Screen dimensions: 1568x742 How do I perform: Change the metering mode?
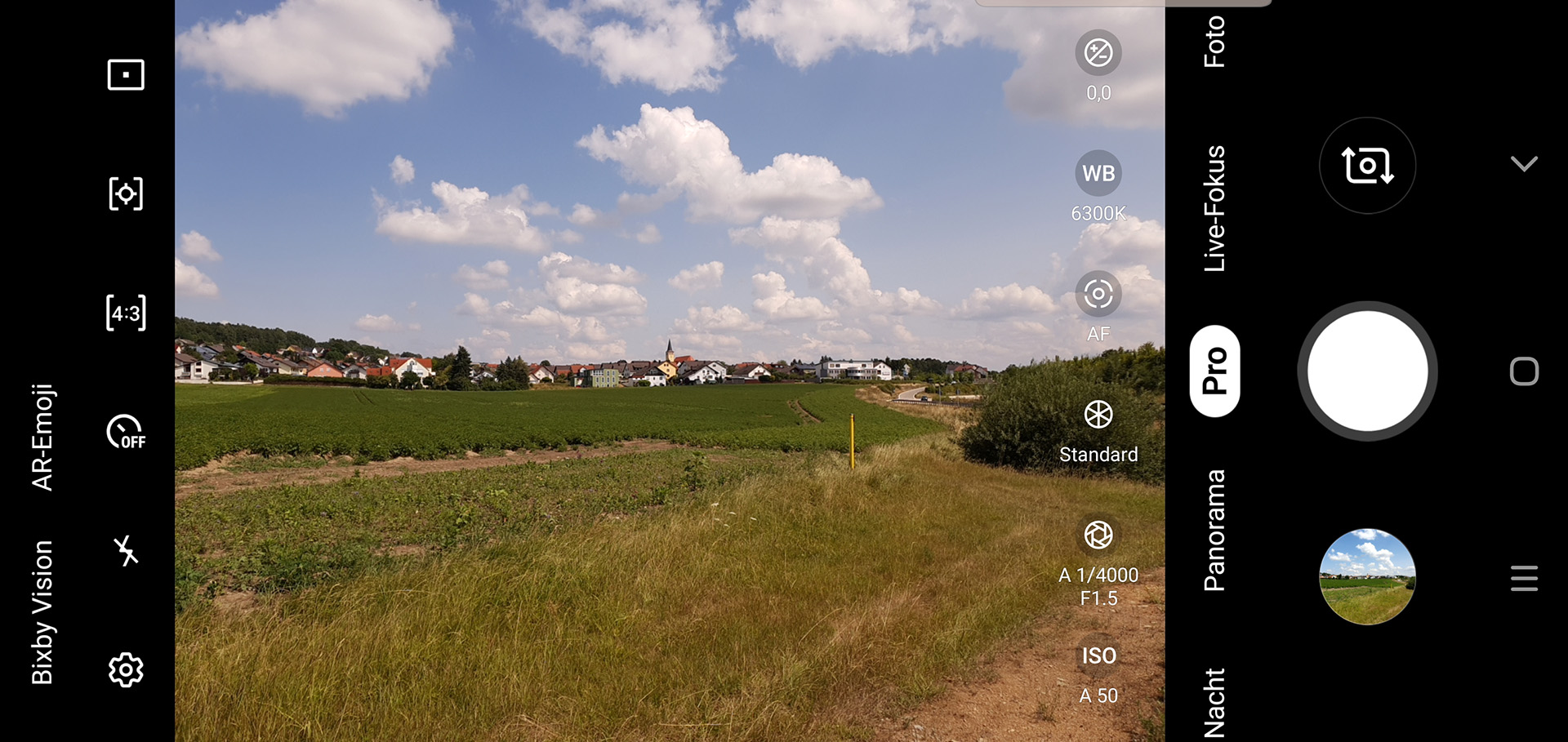click(x=126, y=194)
